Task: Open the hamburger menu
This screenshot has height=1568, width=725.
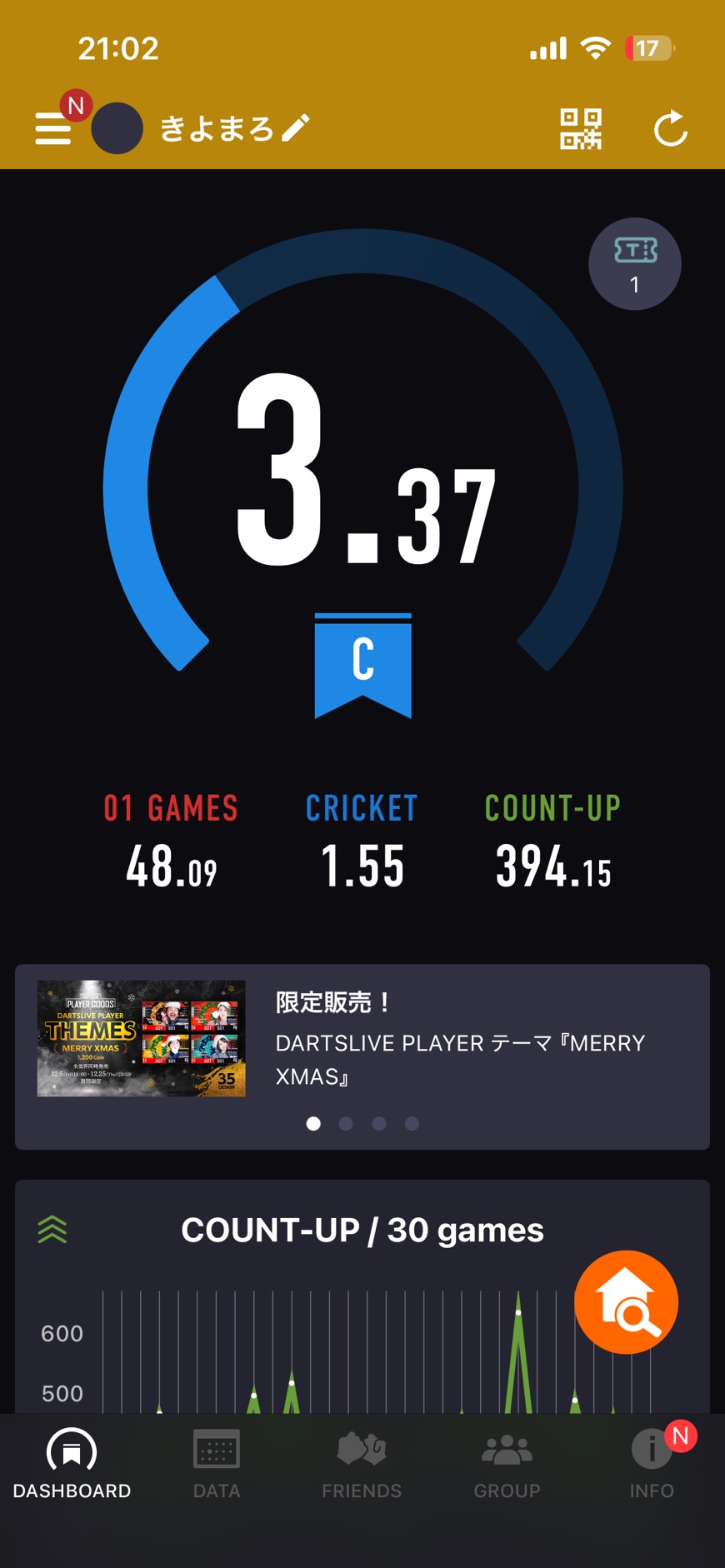Action: coord(53,129)
